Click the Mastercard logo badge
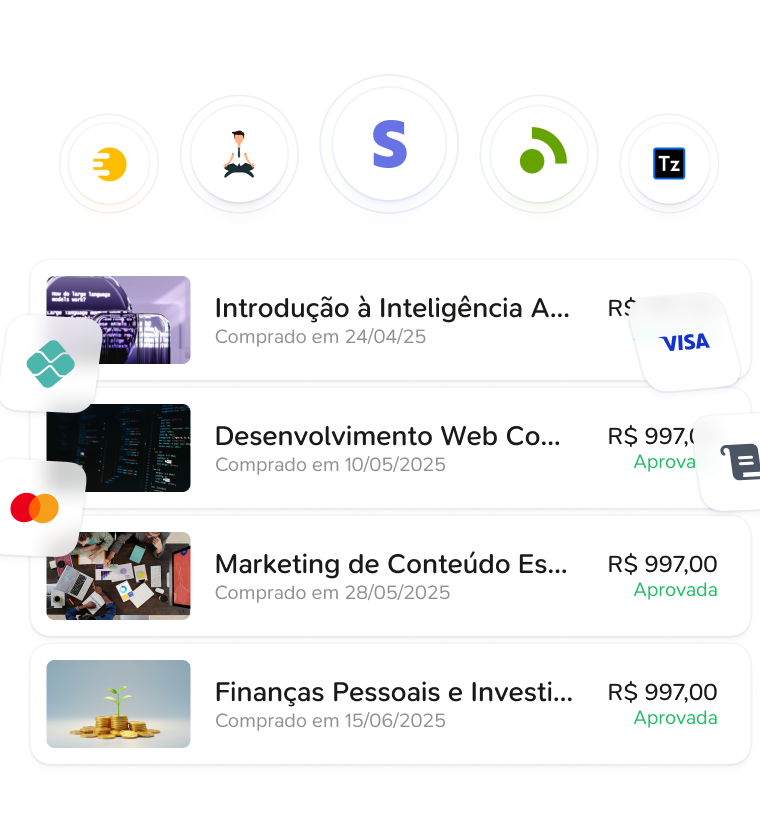The image size is (760, 840). pyautogui.click(x=36, y=505)
